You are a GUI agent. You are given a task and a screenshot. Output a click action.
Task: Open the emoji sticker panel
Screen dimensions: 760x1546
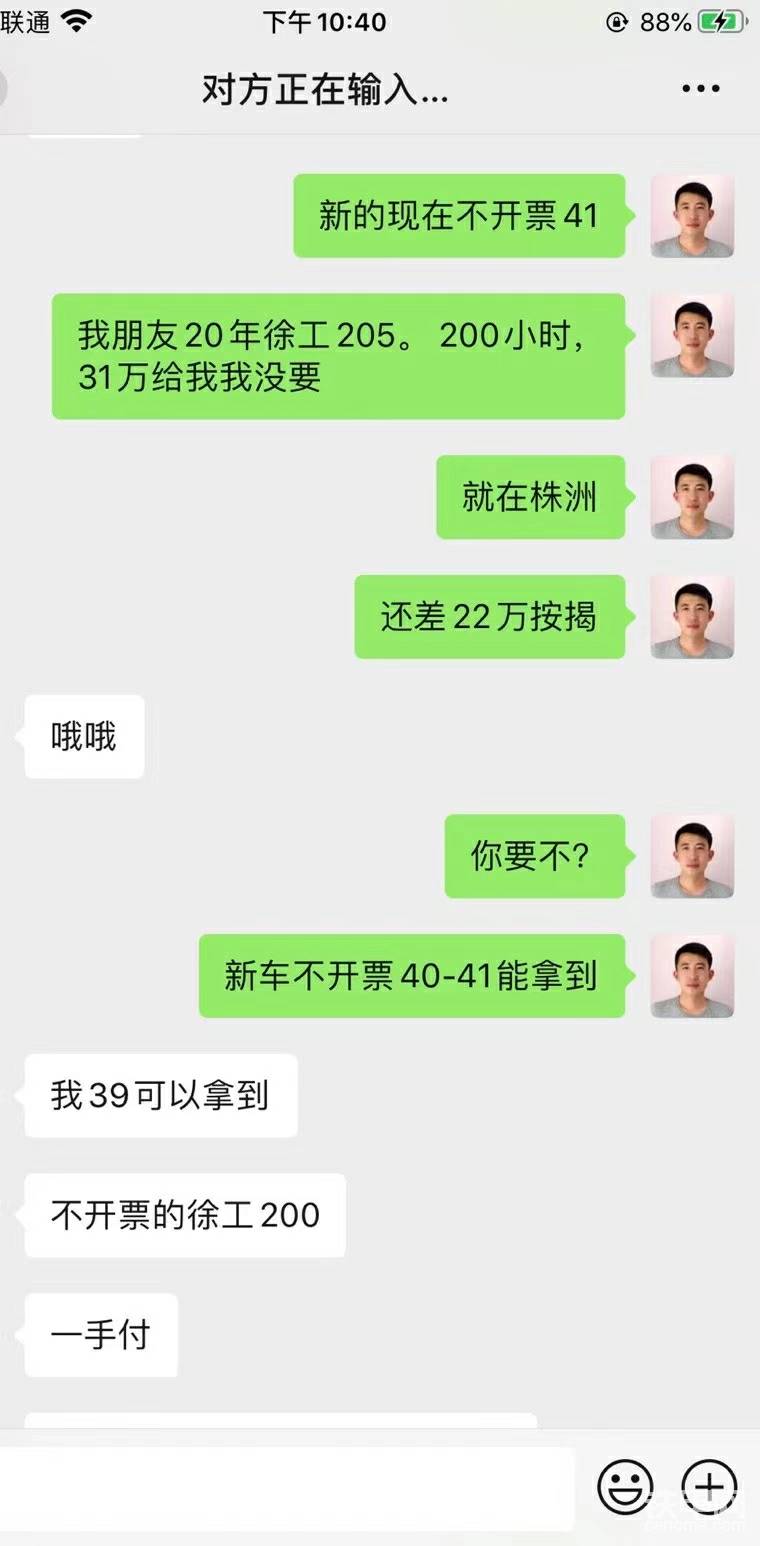coord(625,1487)
